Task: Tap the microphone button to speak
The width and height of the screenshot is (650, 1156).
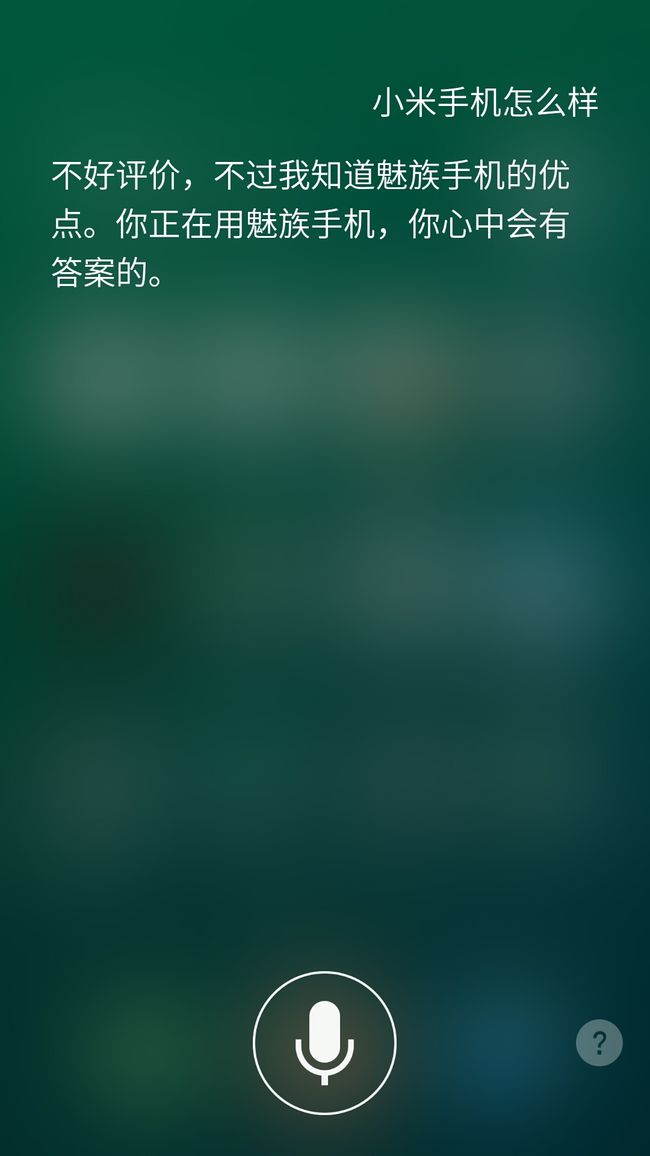Action: (x=324, y=1042)
